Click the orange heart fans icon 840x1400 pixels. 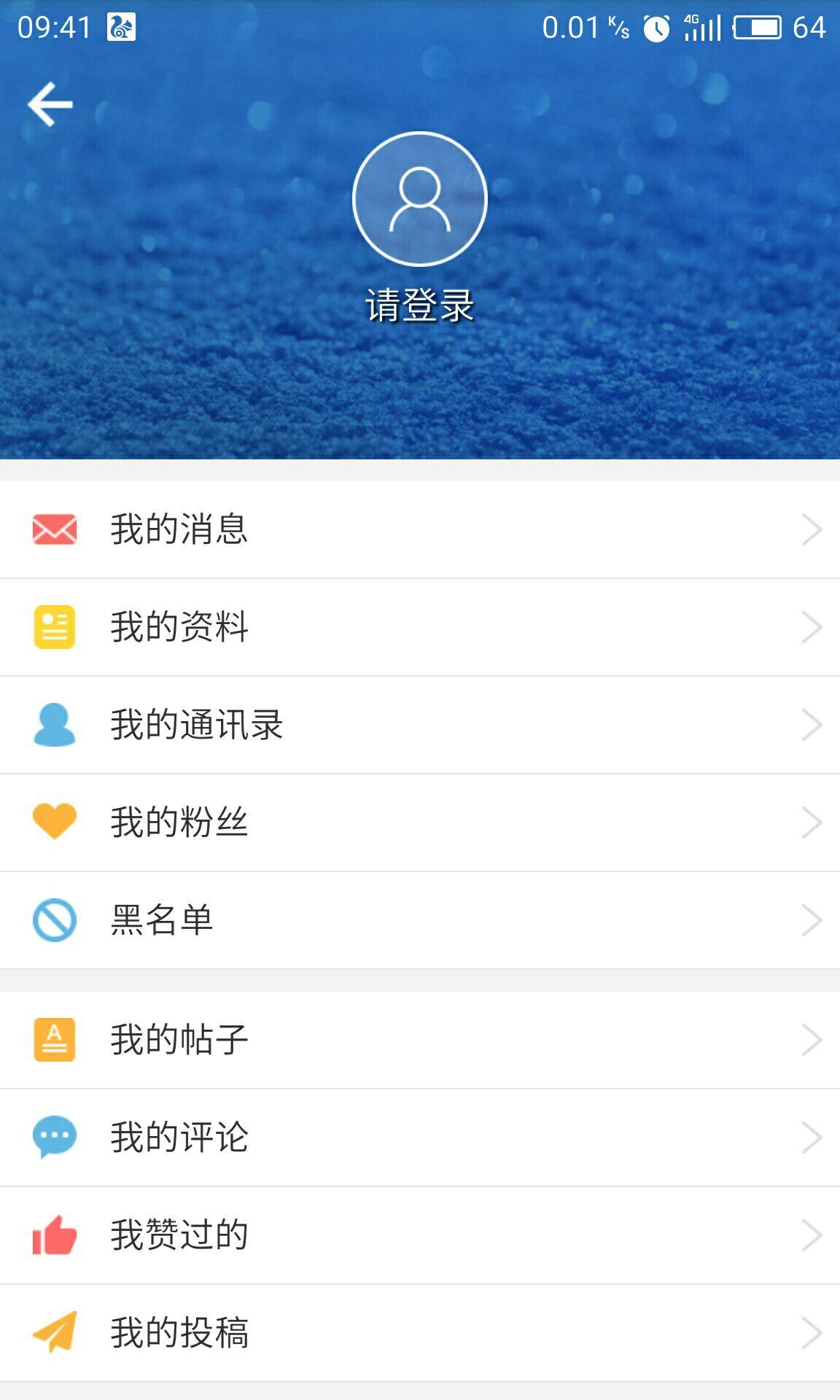pos(52,822)
